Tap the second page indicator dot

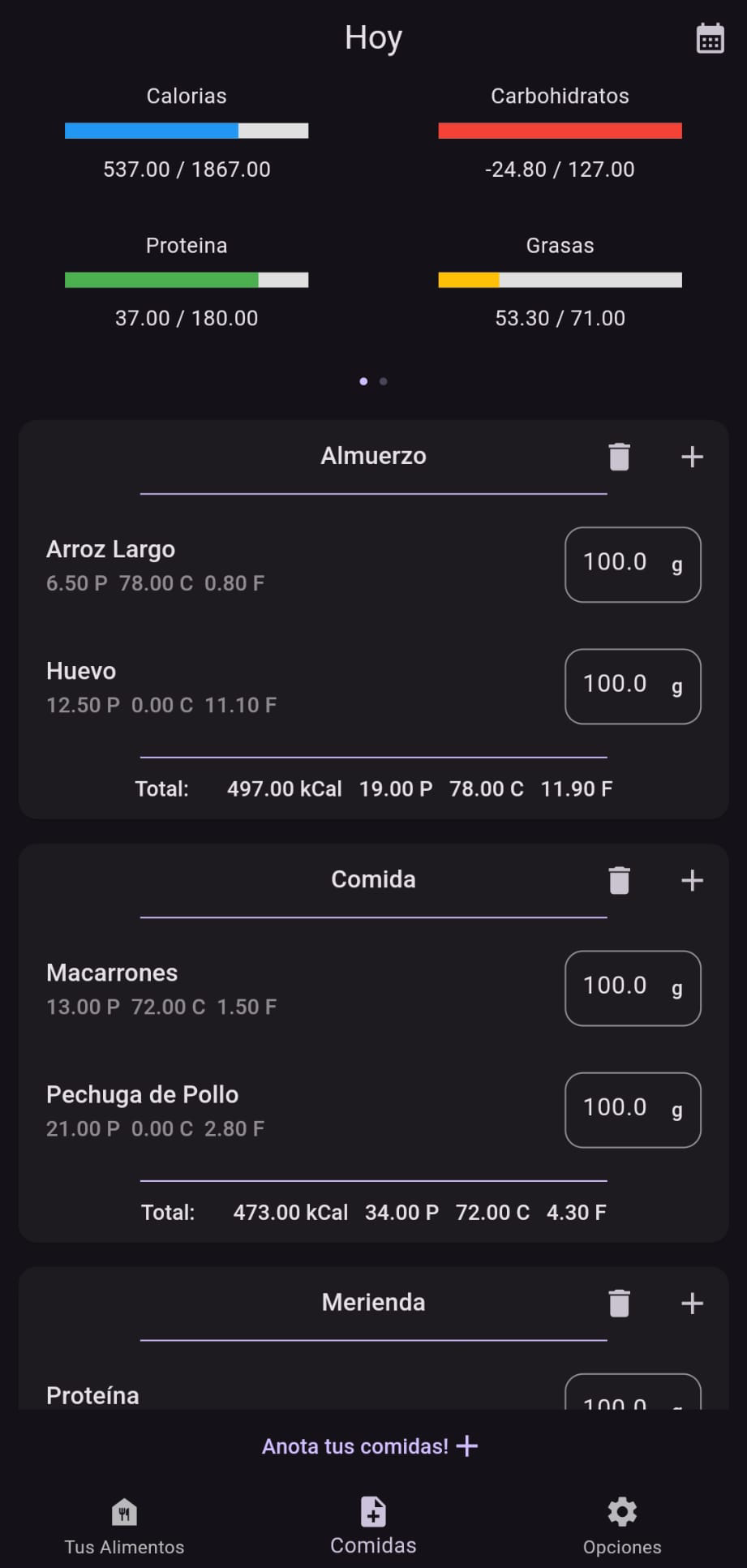(x=384, y=381)
